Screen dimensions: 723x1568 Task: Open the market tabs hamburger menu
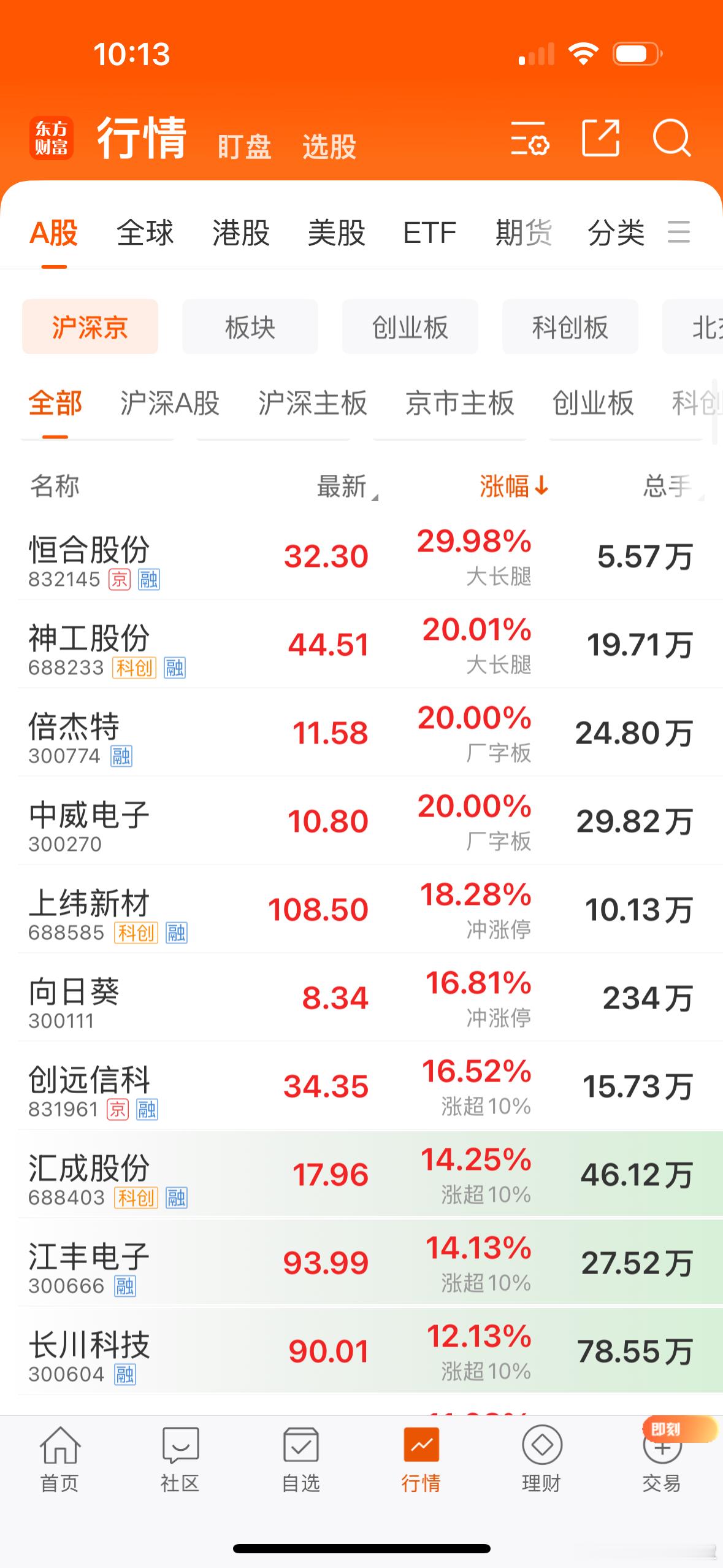click(x=679, y=233)
